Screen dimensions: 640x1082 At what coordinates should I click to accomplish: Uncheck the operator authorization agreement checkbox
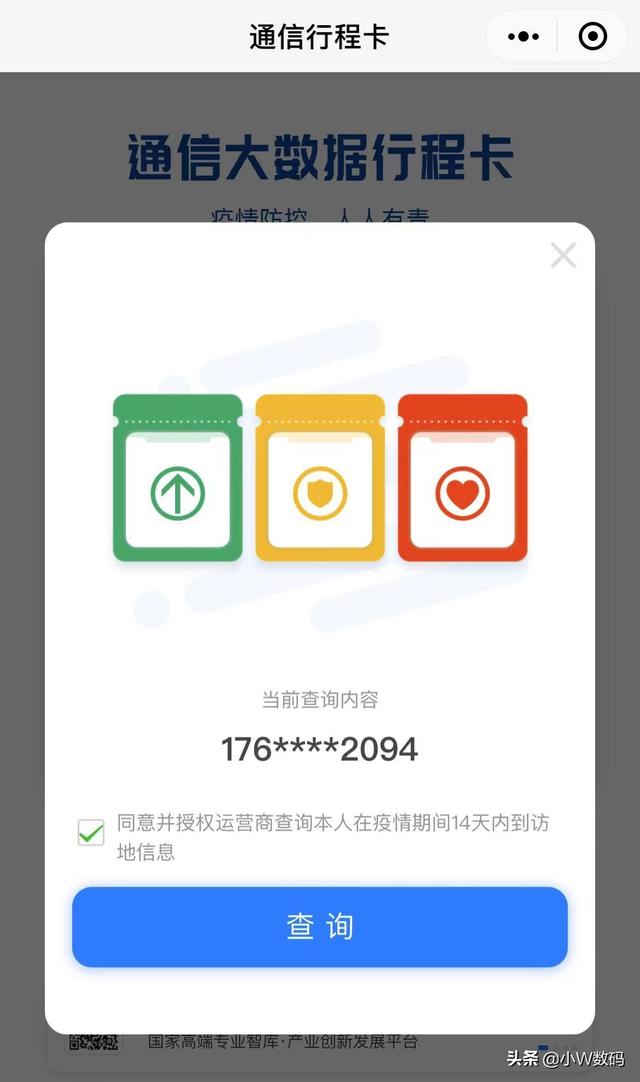[x=91, y=832]
